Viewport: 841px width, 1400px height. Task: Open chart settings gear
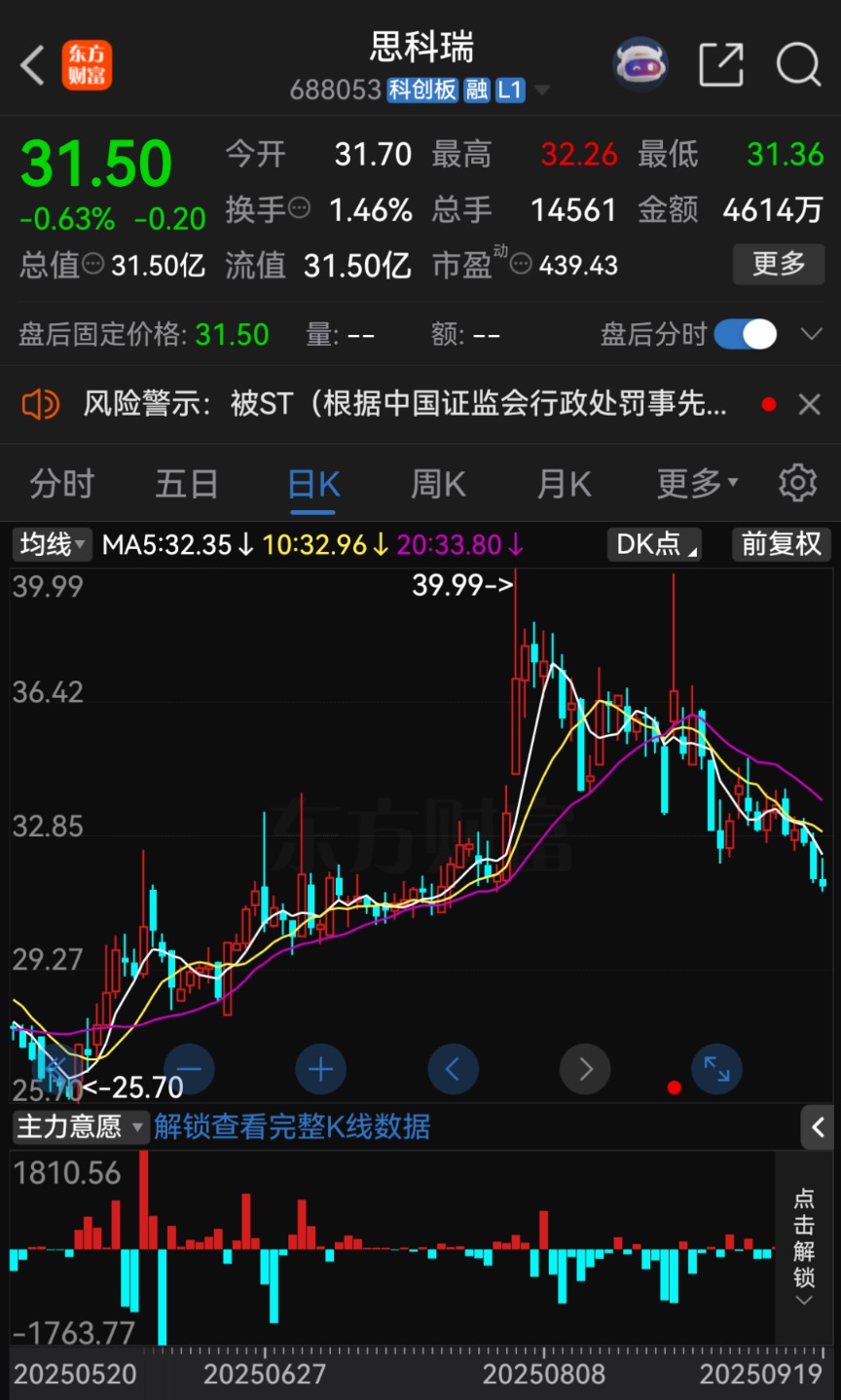[x=797, y=484]
